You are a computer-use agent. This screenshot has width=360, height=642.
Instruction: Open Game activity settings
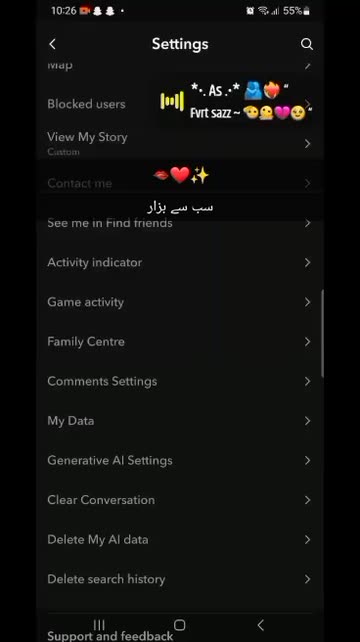point(180,302)
